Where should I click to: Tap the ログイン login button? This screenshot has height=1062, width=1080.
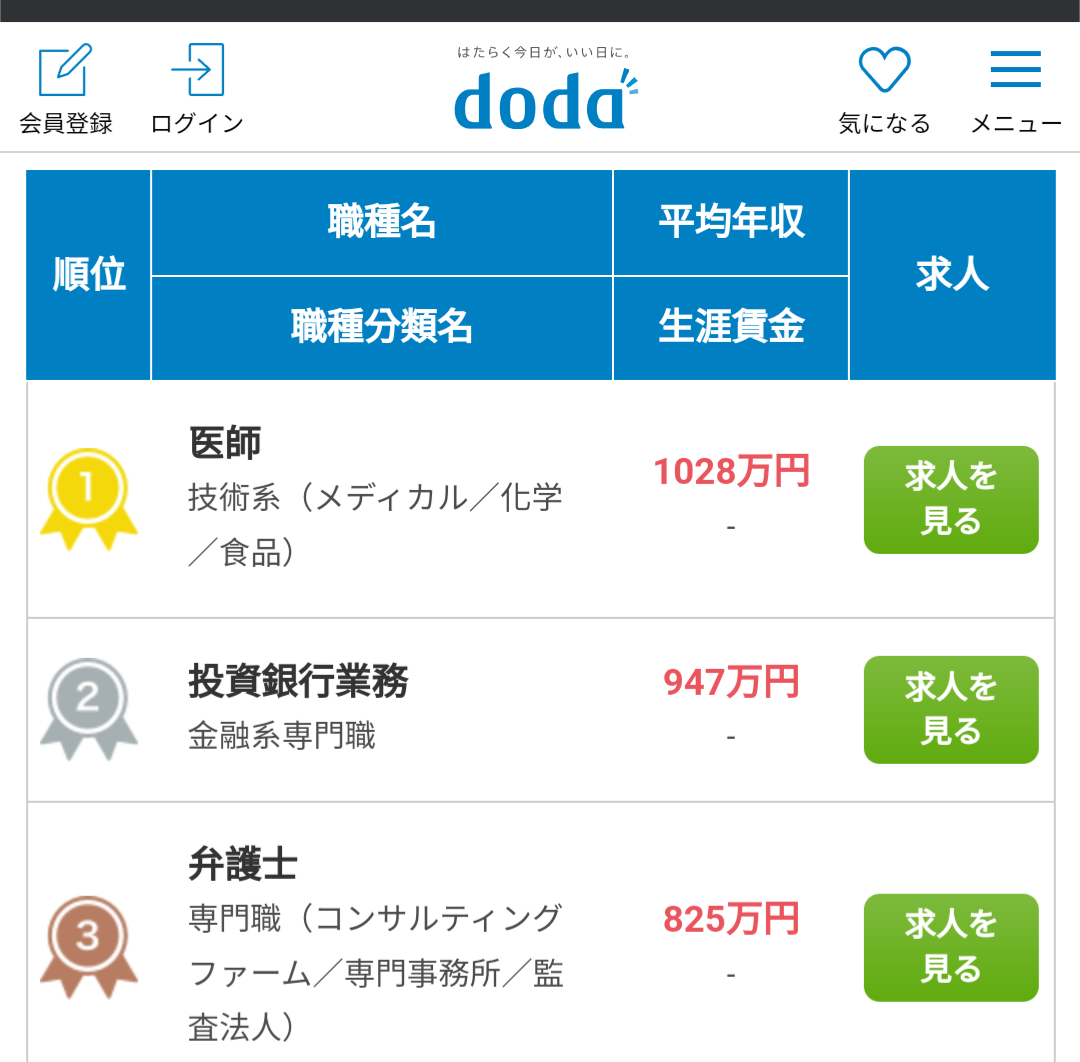tap(197, 88)
